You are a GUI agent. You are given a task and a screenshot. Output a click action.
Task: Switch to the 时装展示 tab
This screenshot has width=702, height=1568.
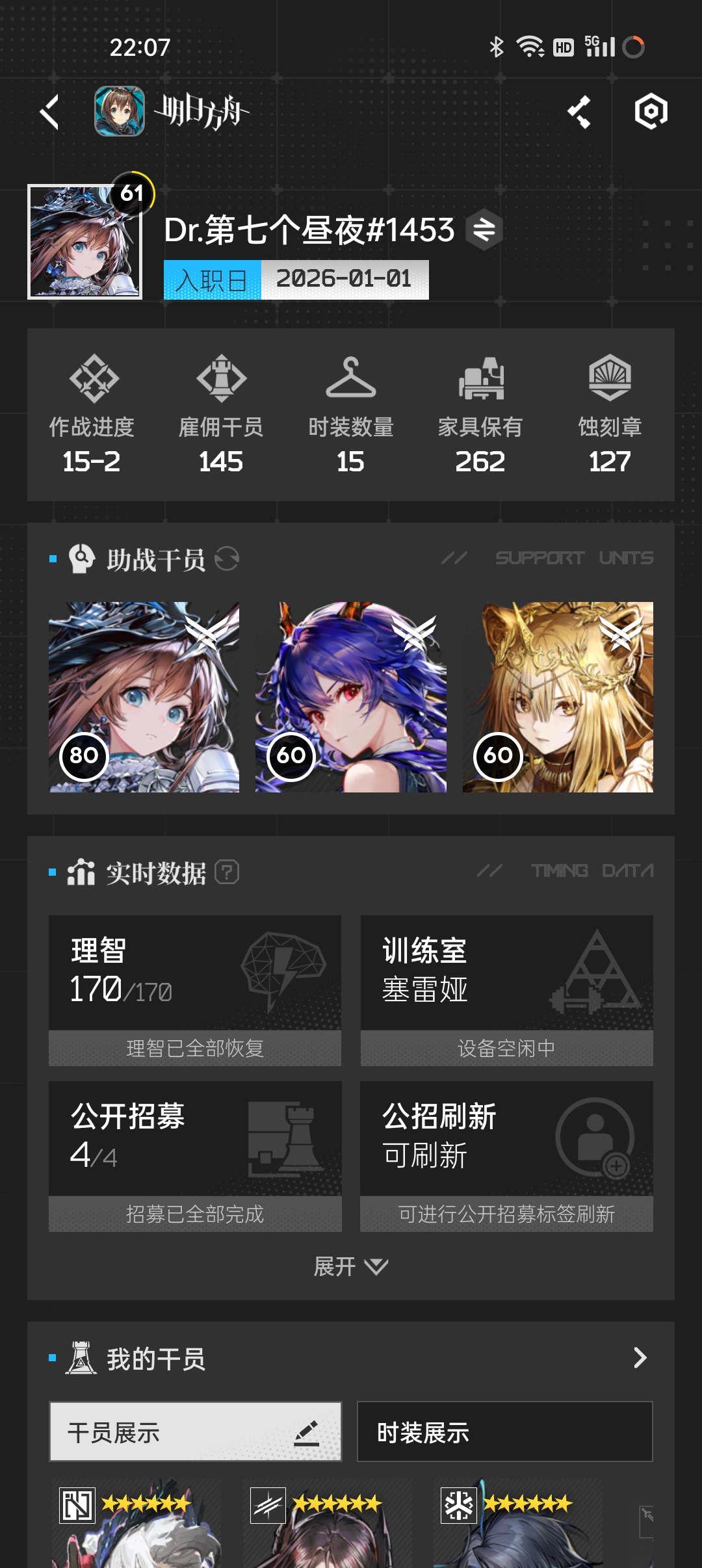504,1432
